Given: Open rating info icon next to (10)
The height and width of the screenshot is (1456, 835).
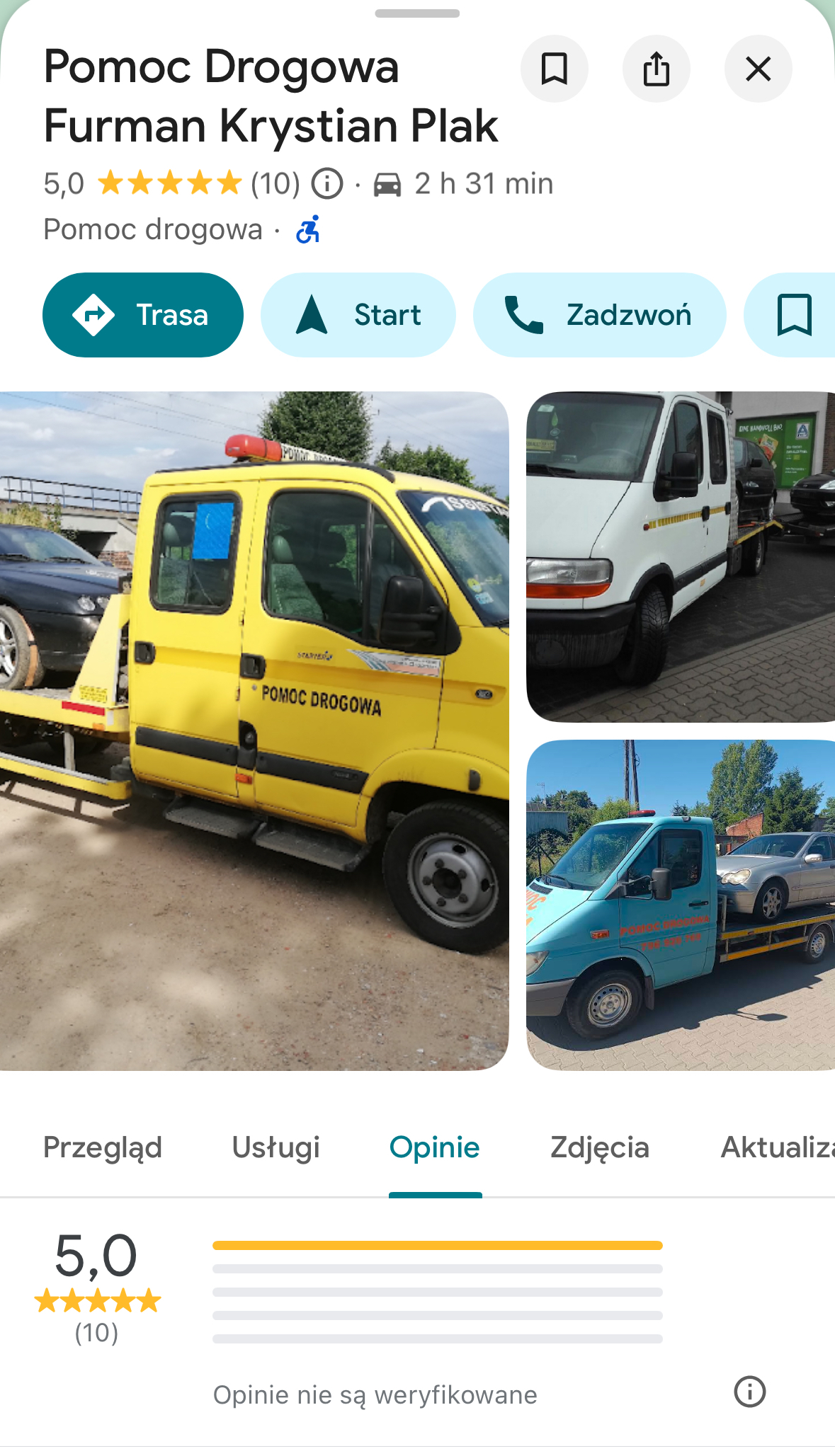Looking at the screenshot, I should 328,184.
